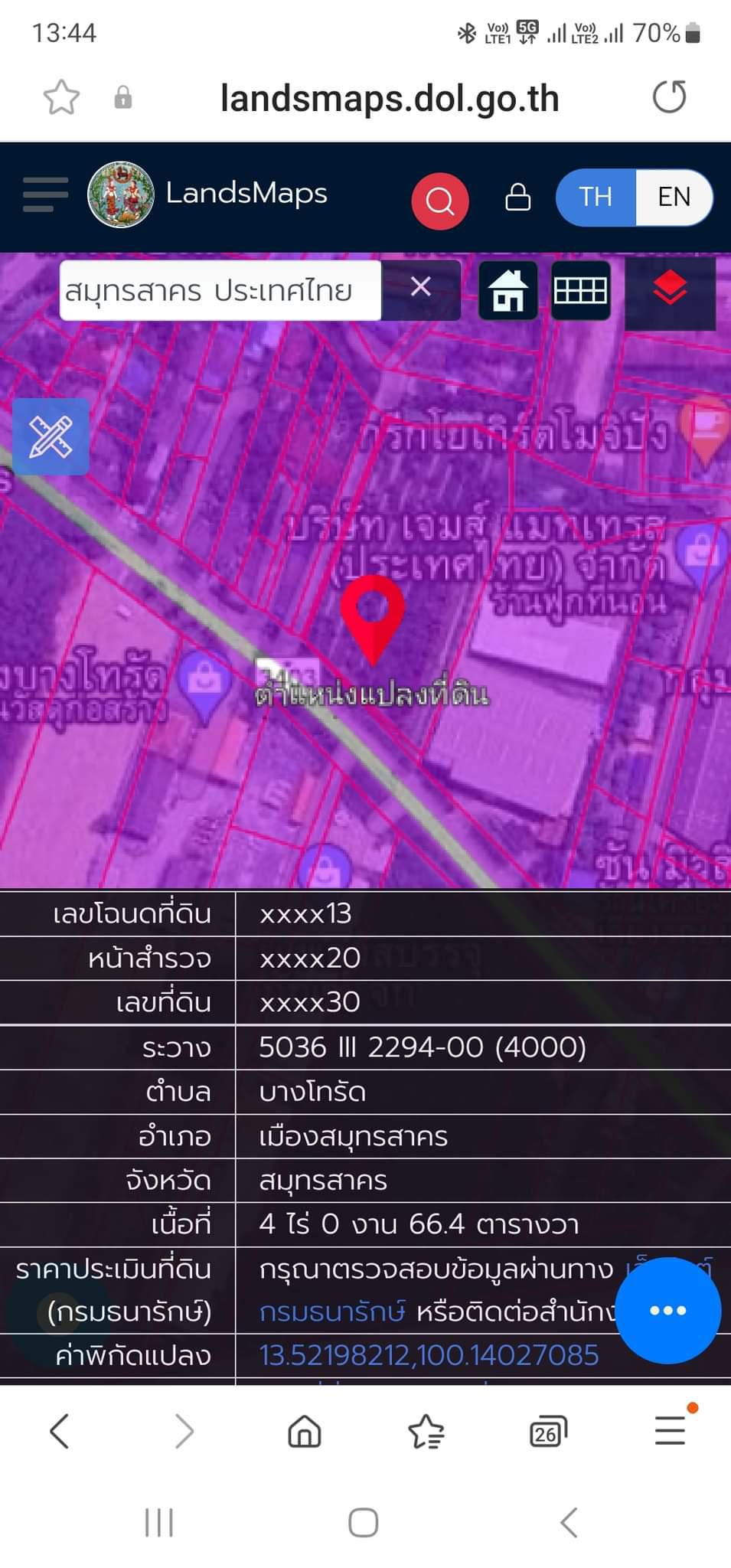Open the browser tabs counter

tap(548, 1432)
